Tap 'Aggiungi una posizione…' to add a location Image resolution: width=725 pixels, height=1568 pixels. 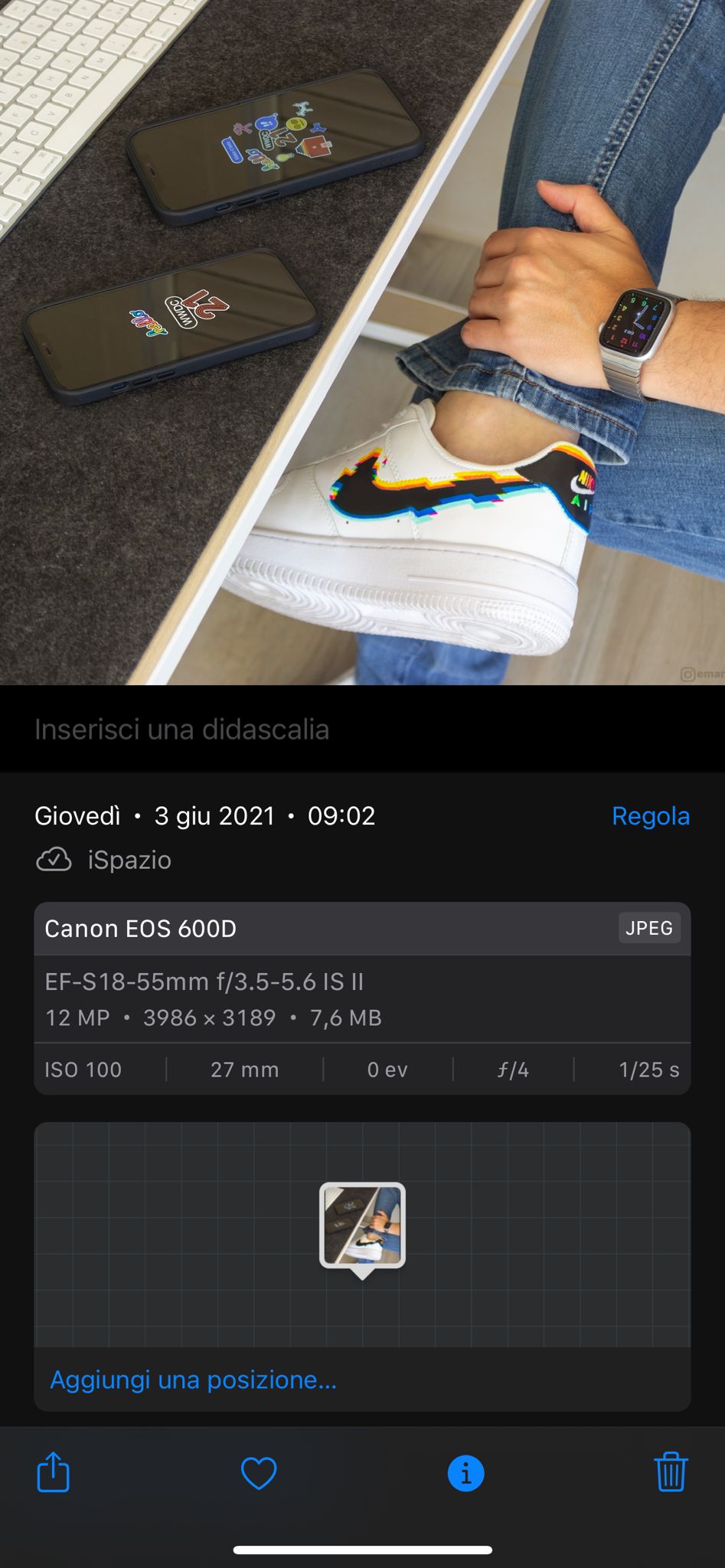(x=193, y=1380)
